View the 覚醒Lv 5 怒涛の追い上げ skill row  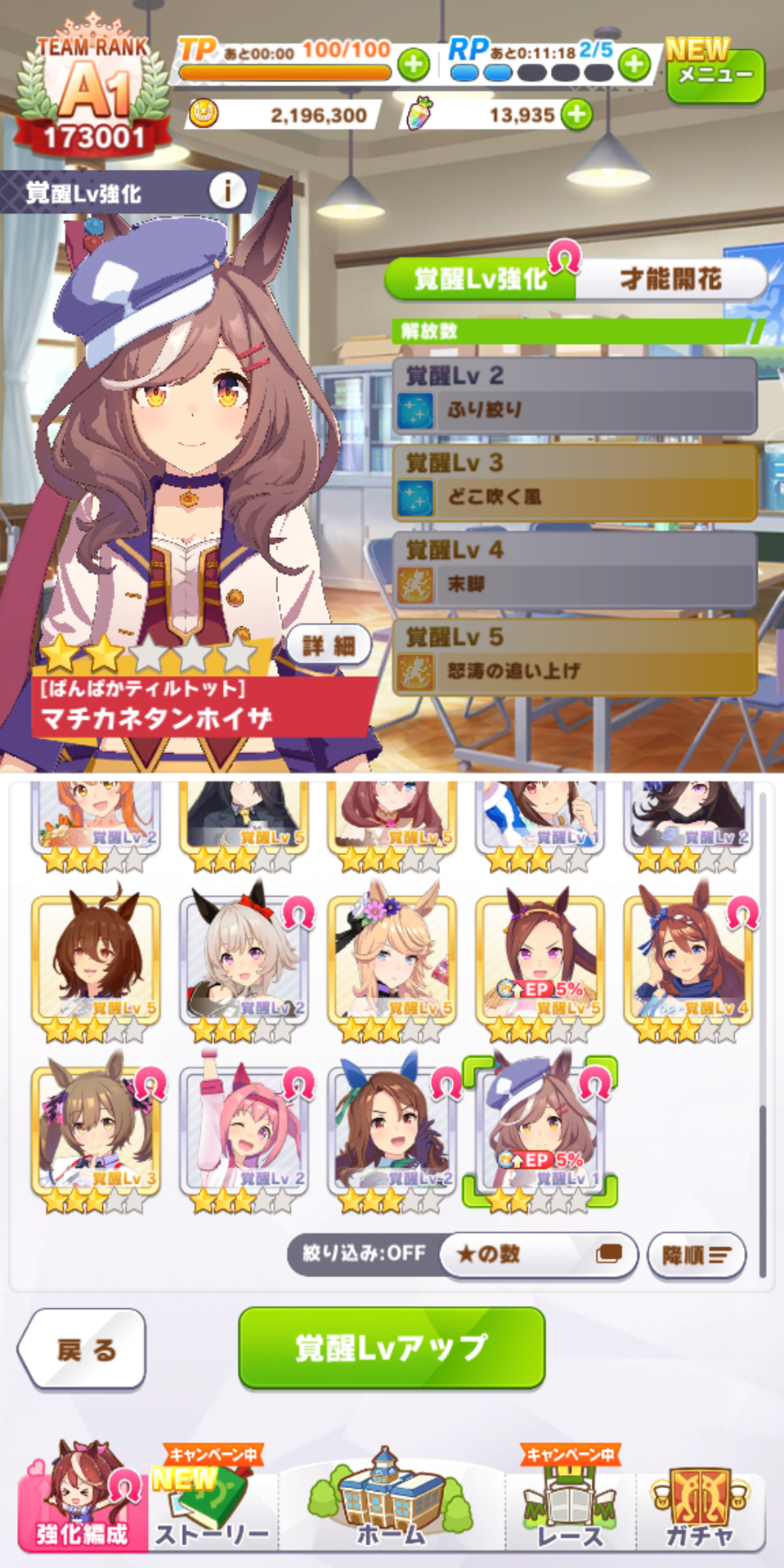[x=575, y=657]
